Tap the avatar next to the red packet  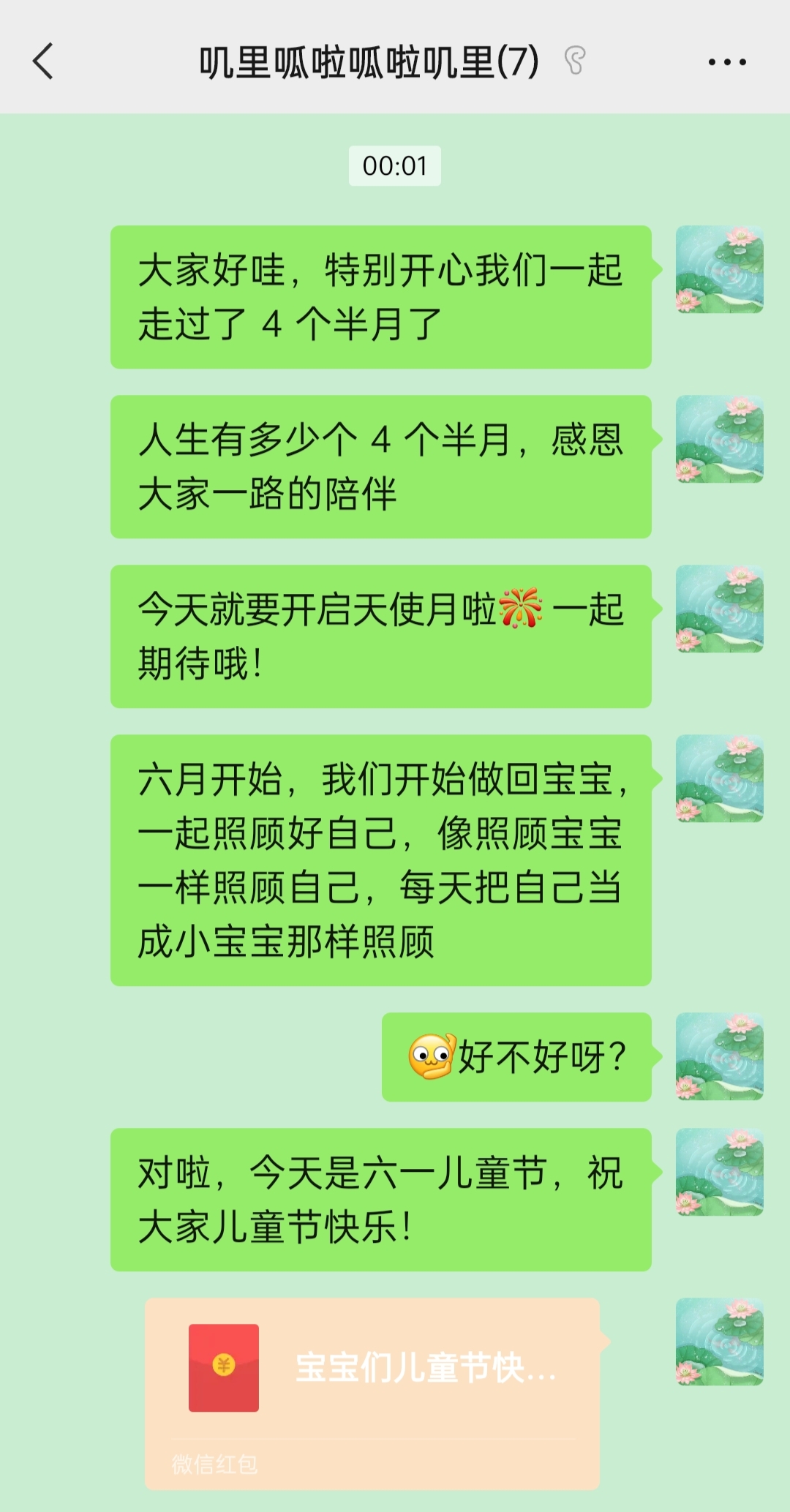point(719,1342)
